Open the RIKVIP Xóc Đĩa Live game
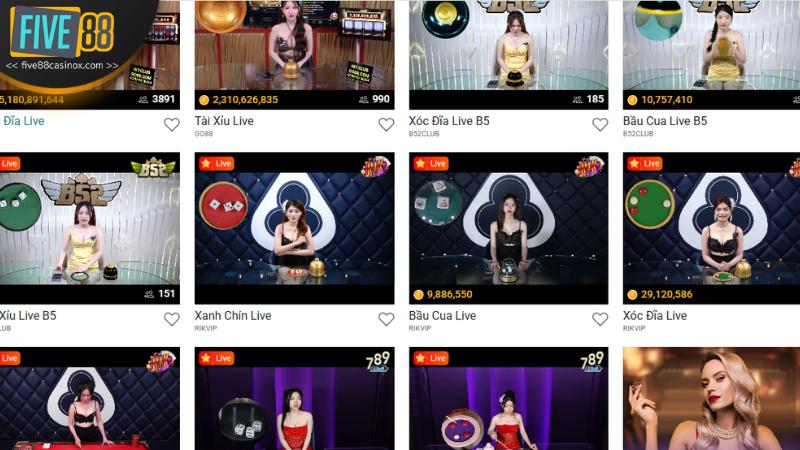Screen dimensions: 800x450 pyautogui.click(x=711, y=228)
